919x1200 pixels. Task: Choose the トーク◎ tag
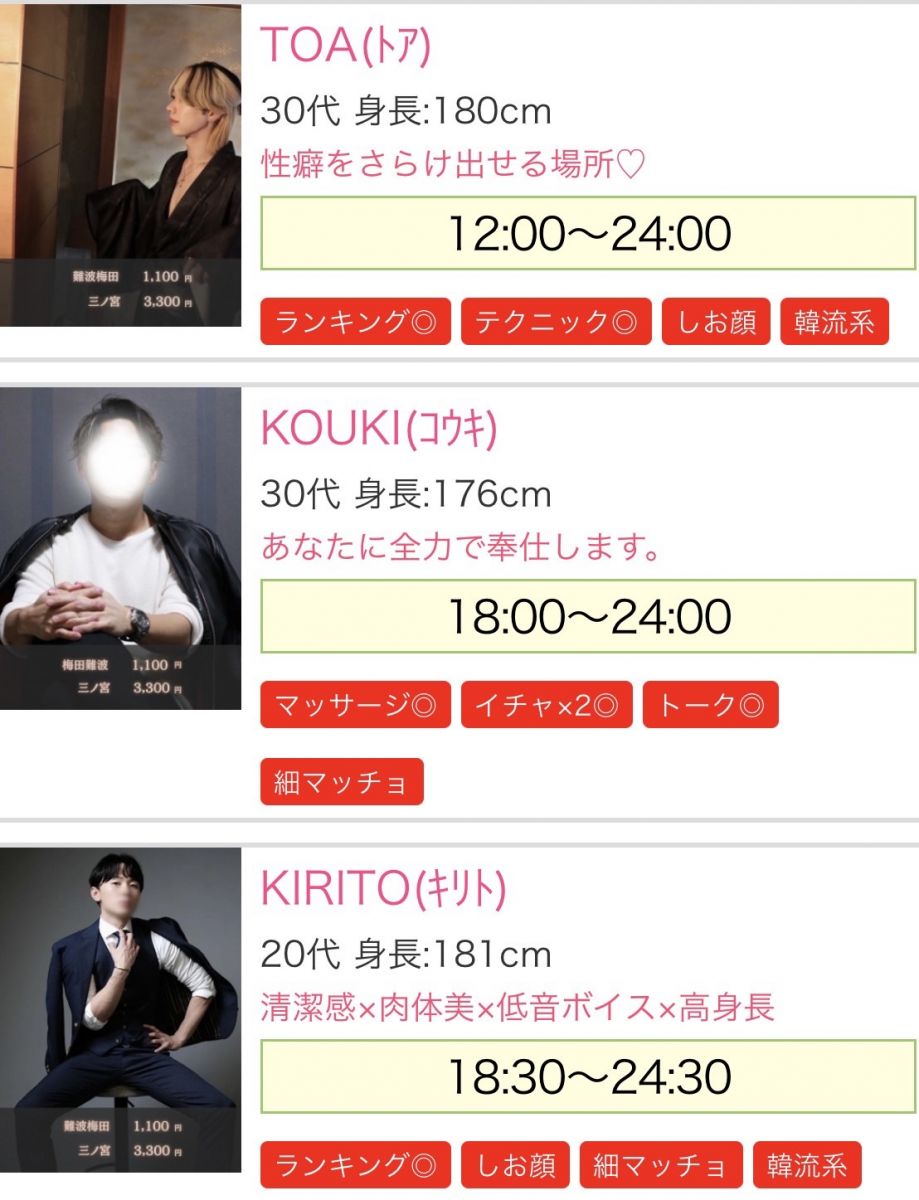(x=710, y=705)
